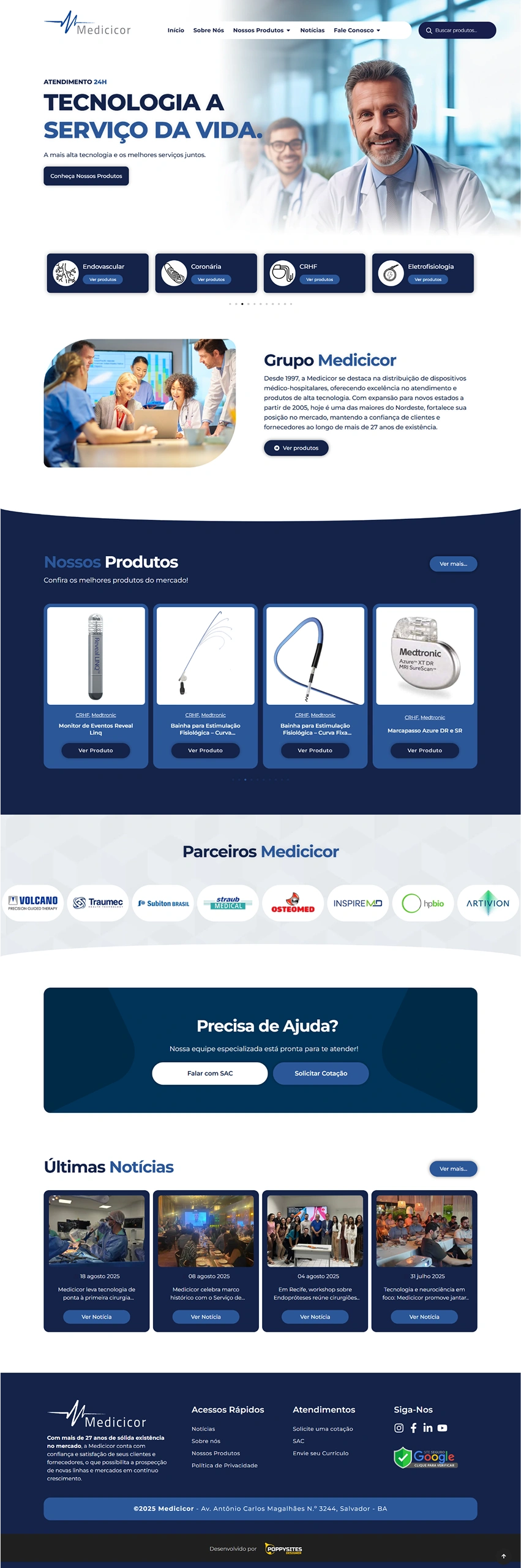
Task: Tap Ver mais in Últimas Notícias
Action: pyautogui.click(x=453, y=1168)
